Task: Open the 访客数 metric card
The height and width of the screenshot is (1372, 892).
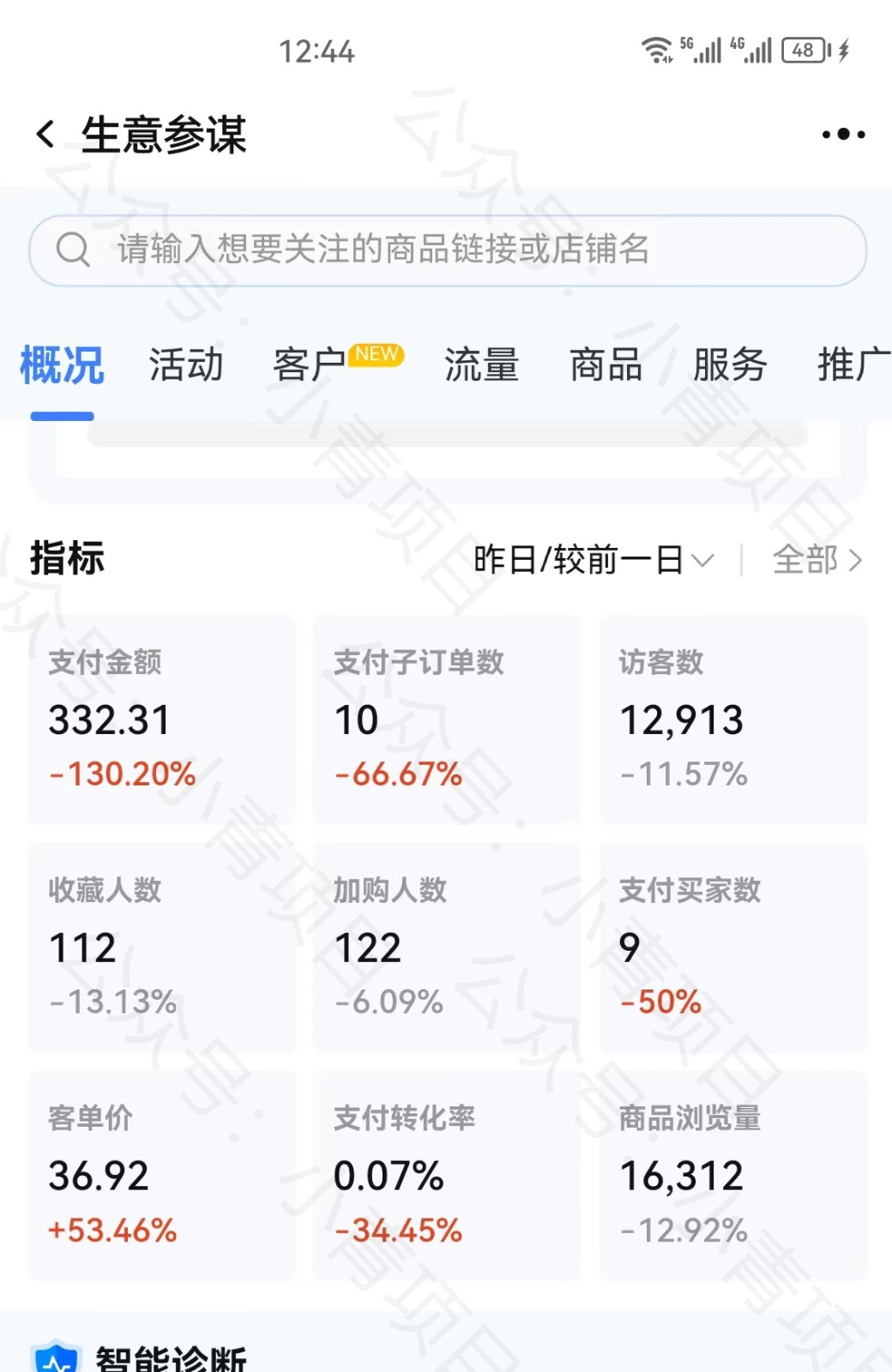Action: [x=732, y=719]
